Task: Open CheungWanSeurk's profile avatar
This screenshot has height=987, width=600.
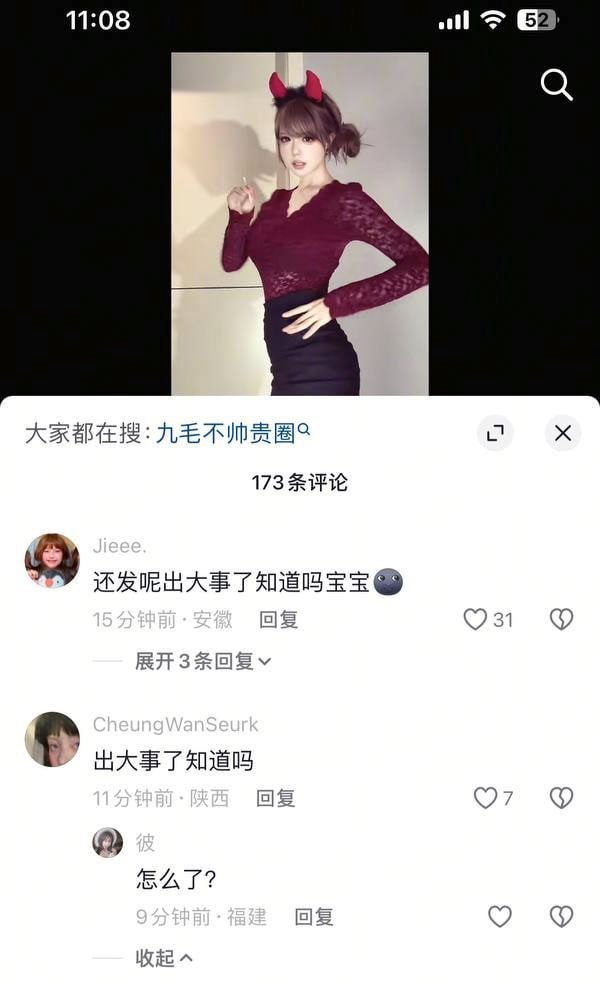Action: (52, 739)
